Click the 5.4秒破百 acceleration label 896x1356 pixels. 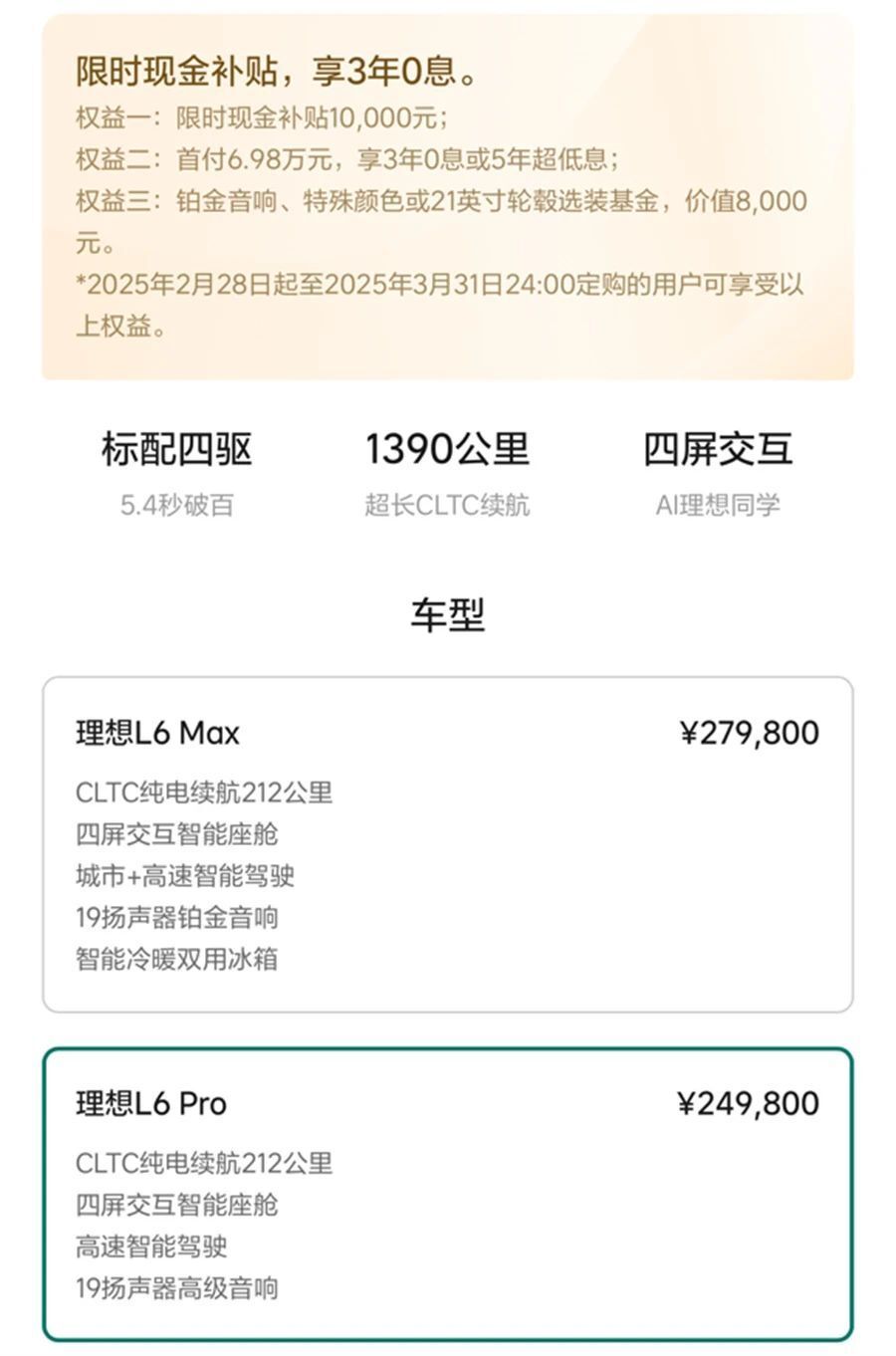177,505
